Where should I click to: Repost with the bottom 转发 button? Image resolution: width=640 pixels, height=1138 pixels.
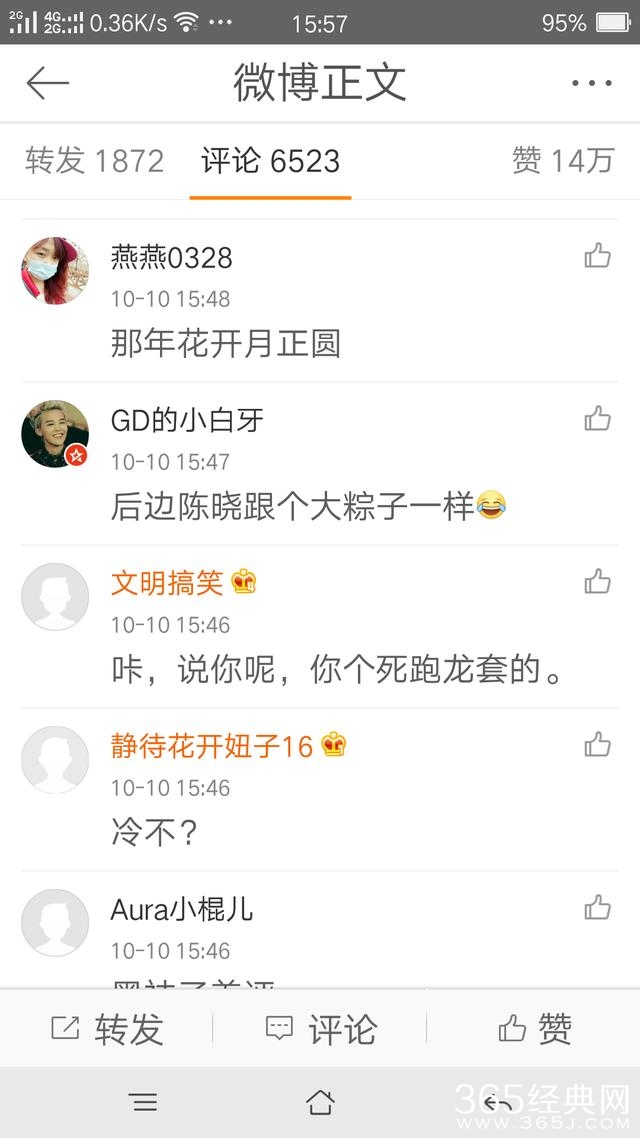click(x=107, y=1028)
